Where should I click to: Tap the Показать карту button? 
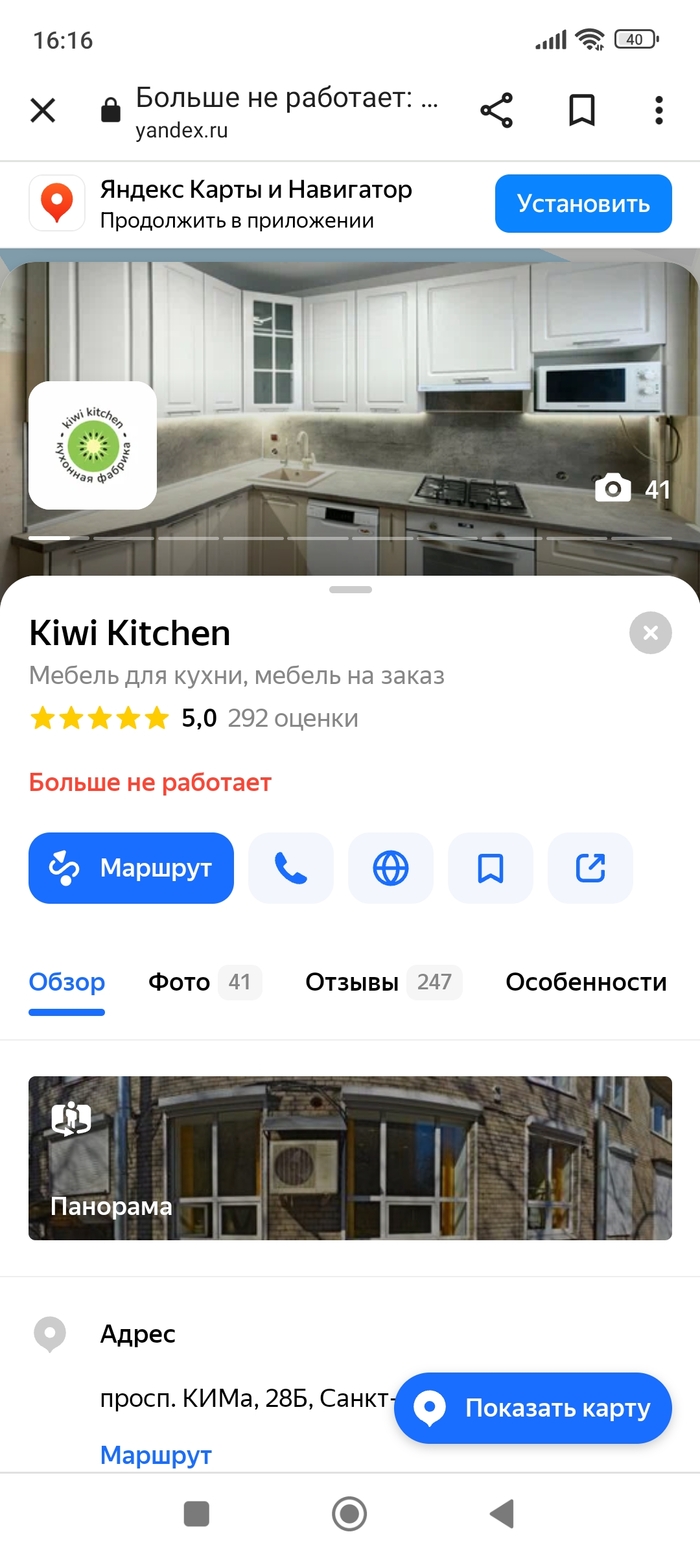tap(532, 1408)
